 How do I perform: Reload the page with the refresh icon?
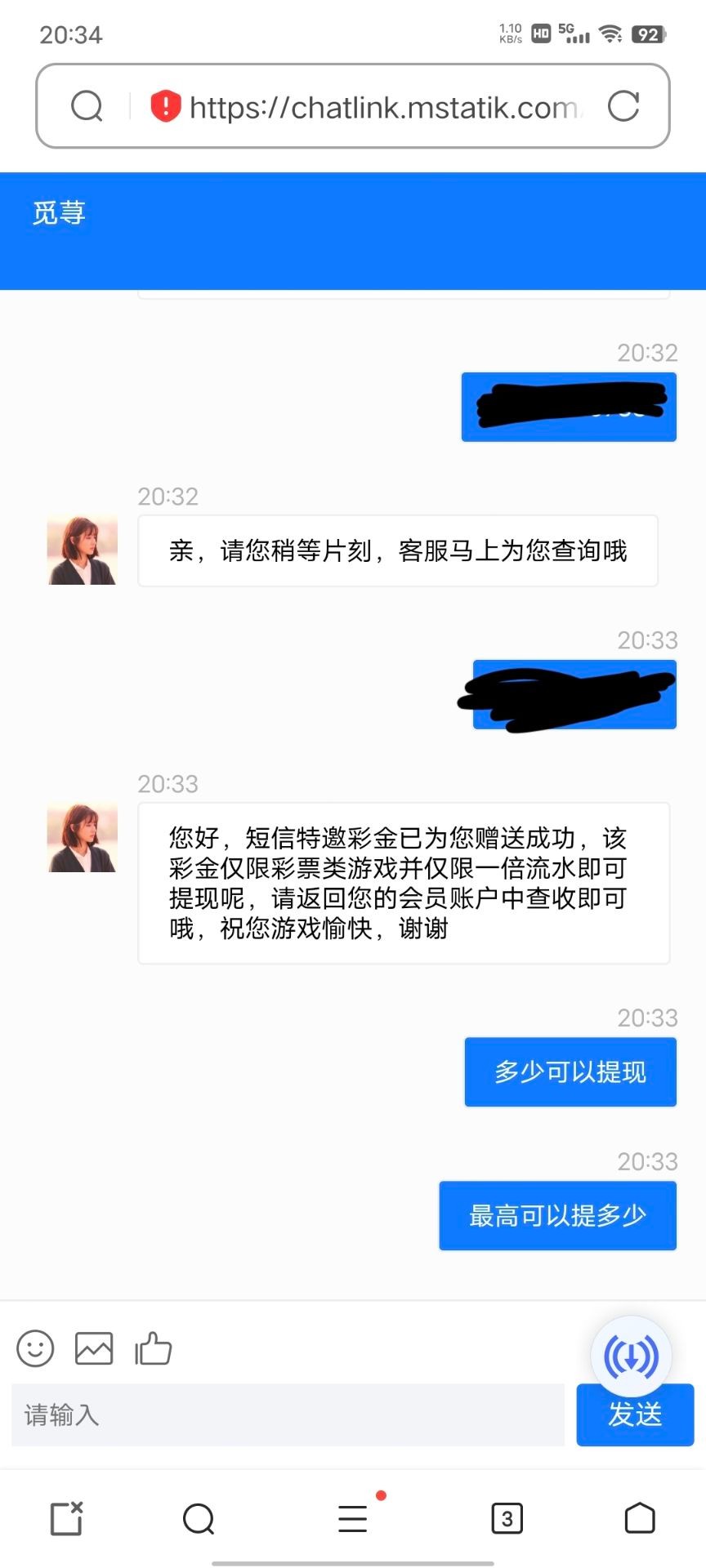point(623,106)
